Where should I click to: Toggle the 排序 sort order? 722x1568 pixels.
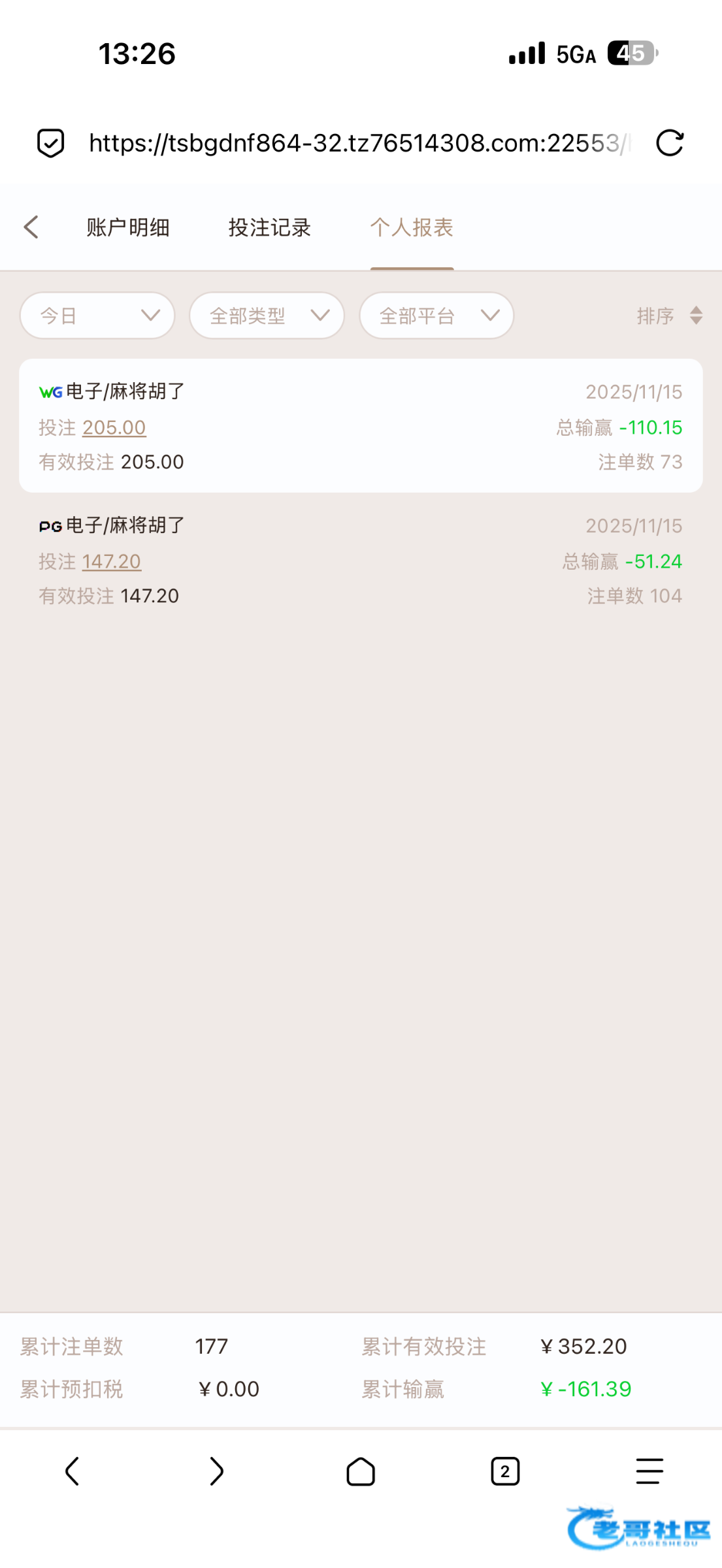click(669, 316)
